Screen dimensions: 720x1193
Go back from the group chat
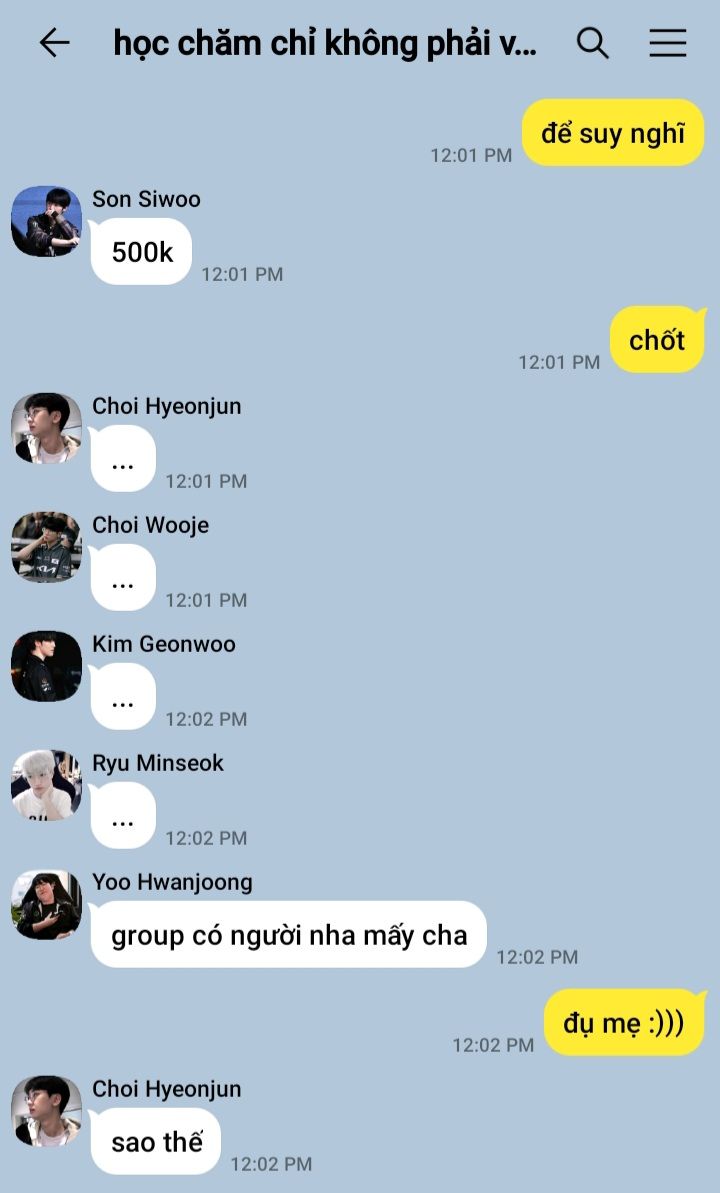(x=54, y=43)
